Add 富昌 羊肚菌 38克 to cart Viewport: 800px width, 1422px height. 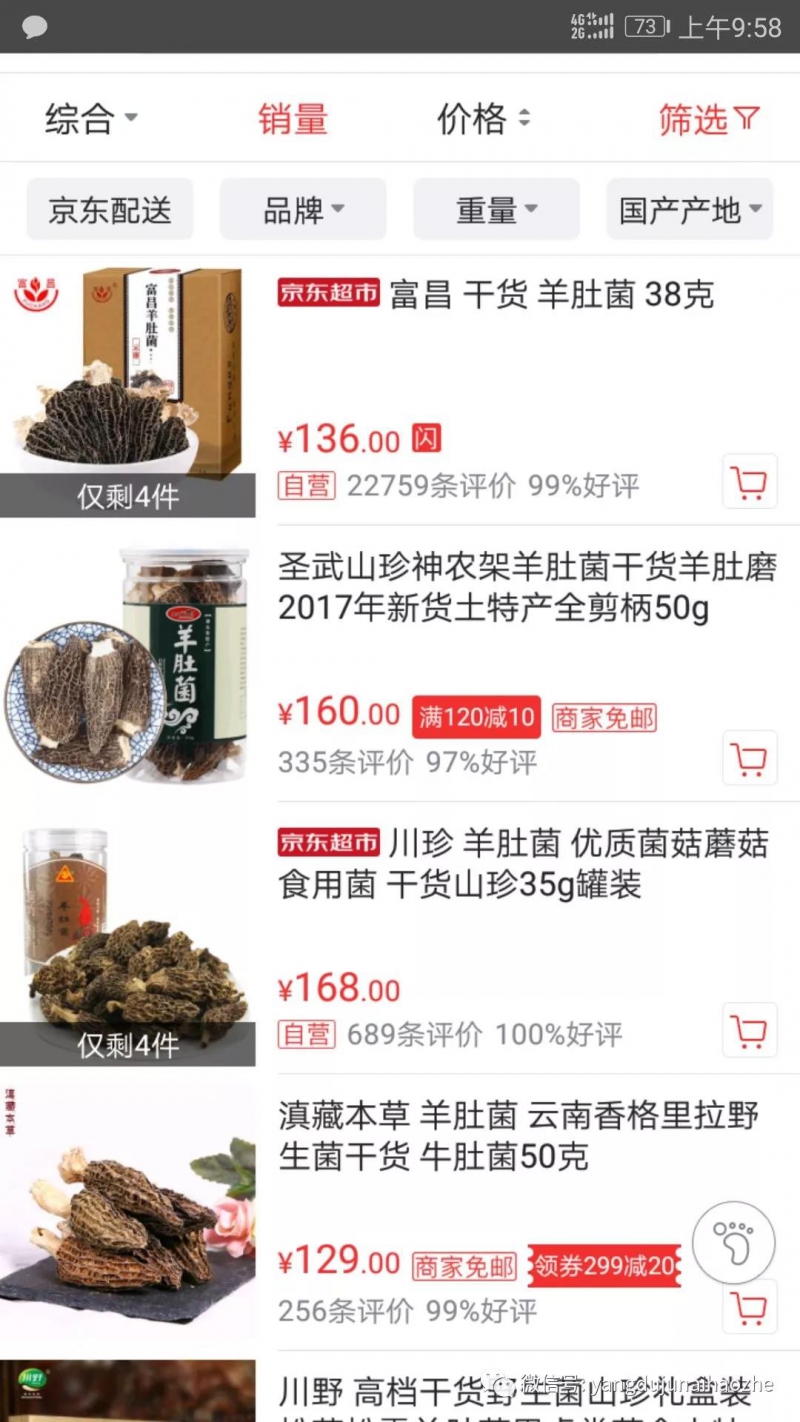tap(749, 482)
